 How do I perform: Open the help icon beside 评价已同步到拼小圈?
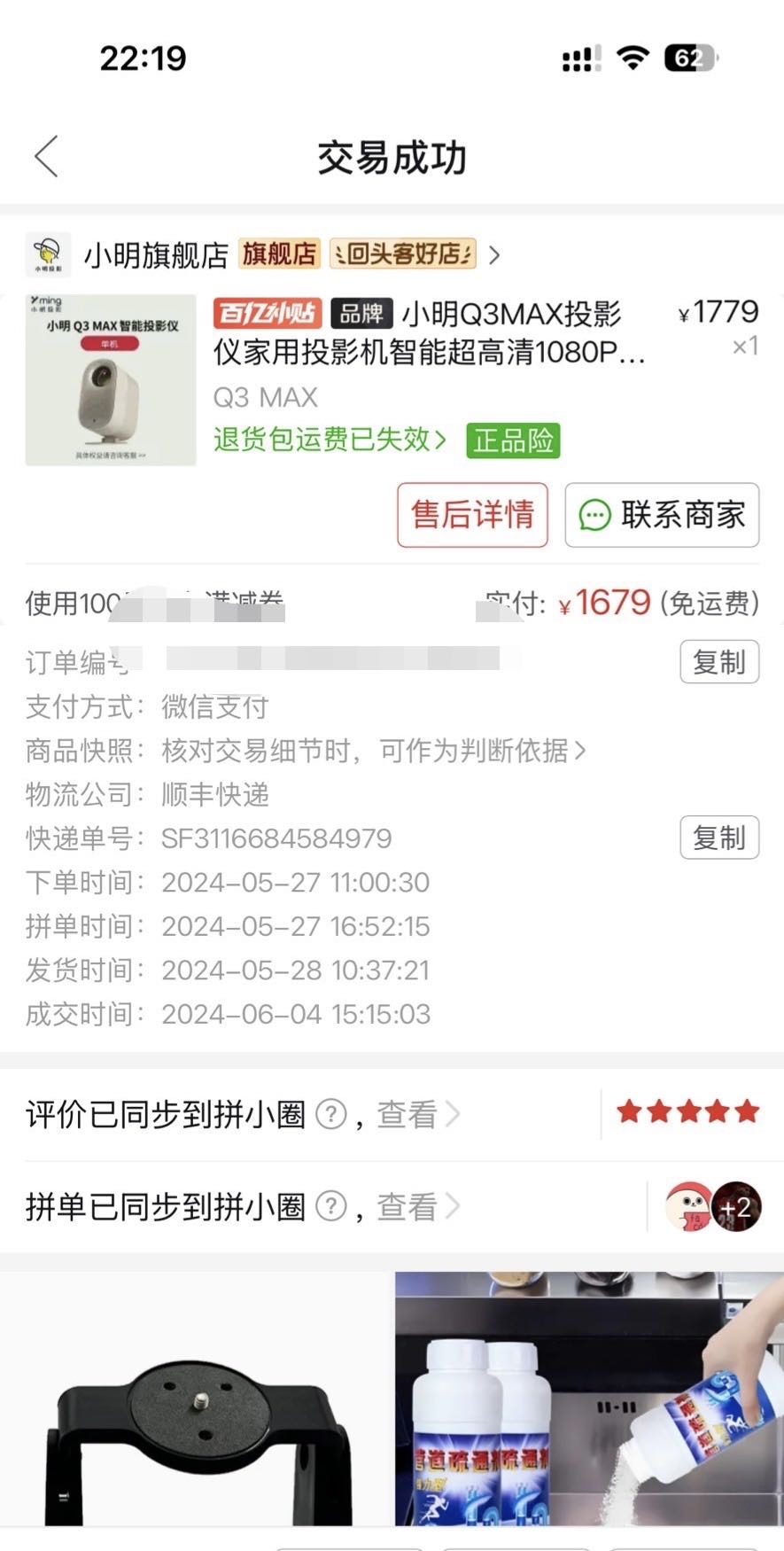[x=331, y=1114]
